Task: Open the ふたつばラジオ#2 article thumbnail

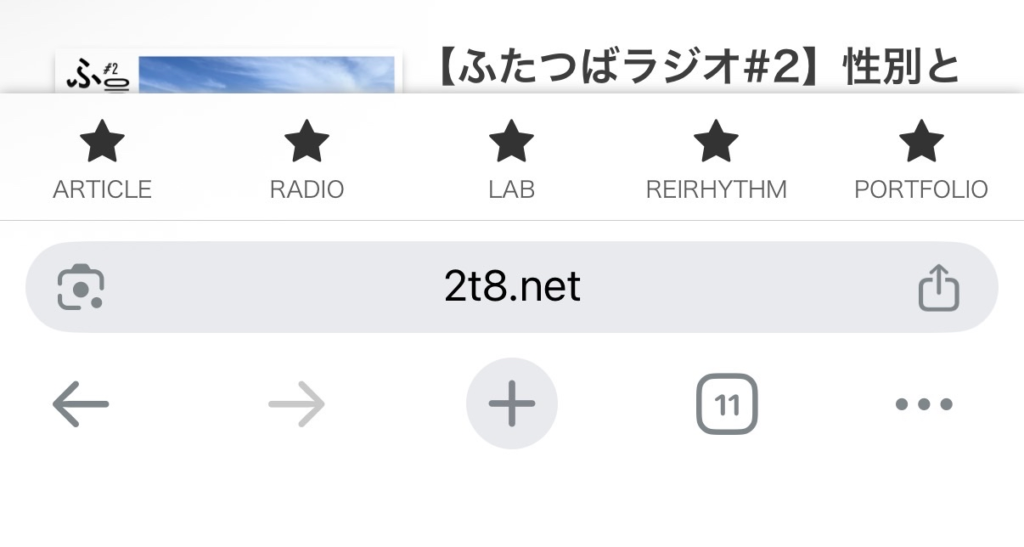Action: [x=230, y=74]
